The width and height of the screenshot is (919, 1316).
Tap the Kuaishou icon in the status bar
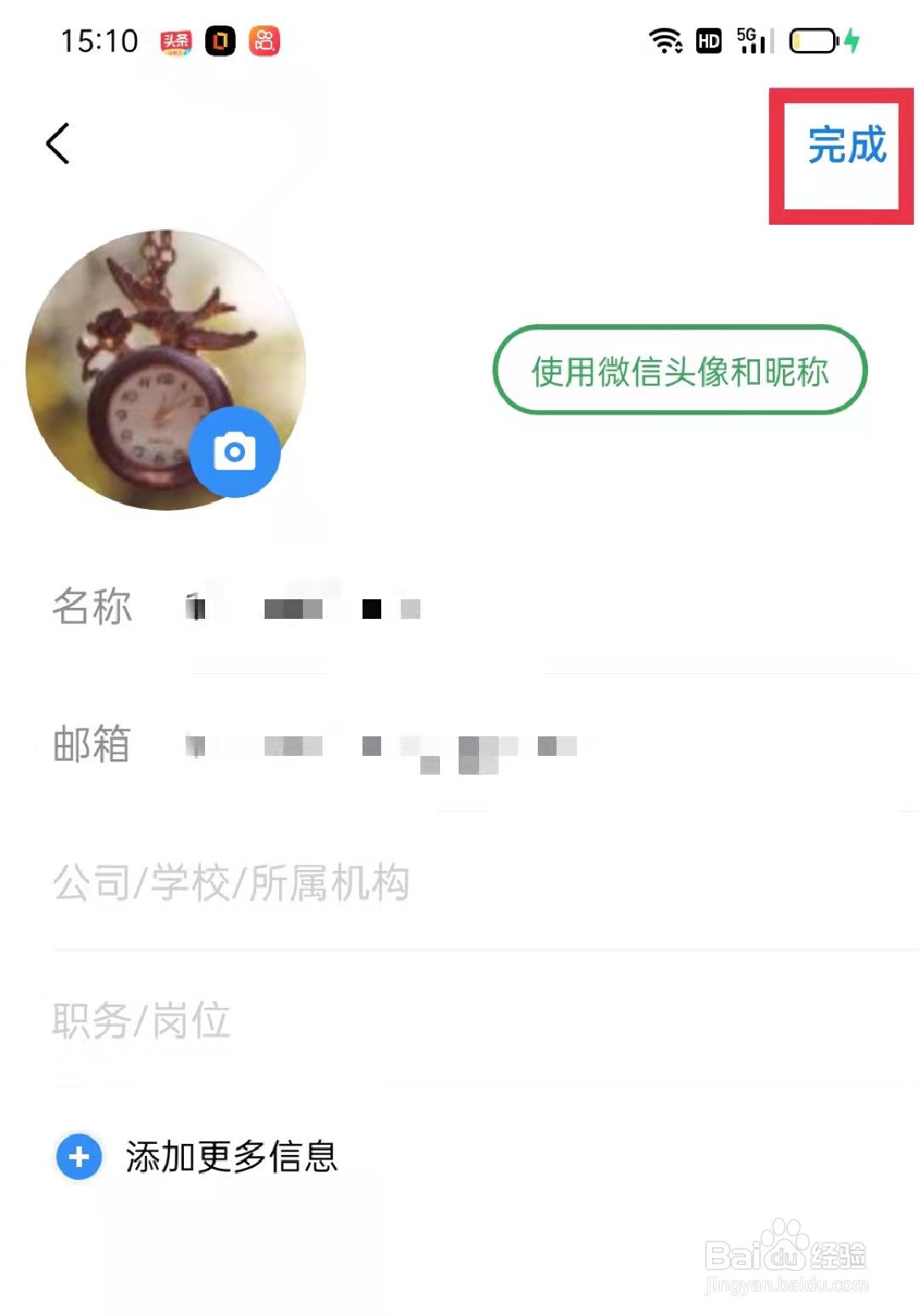point(265,40)
